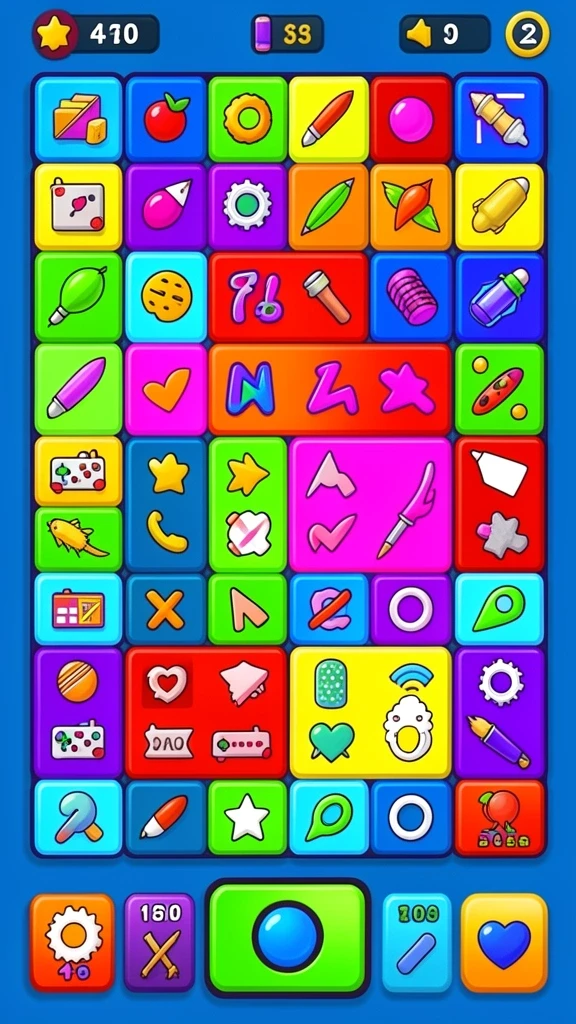This screenshot has width=576, height=1024.
Task: Select the cookie tile on cyan background
Action: [166, 296]
